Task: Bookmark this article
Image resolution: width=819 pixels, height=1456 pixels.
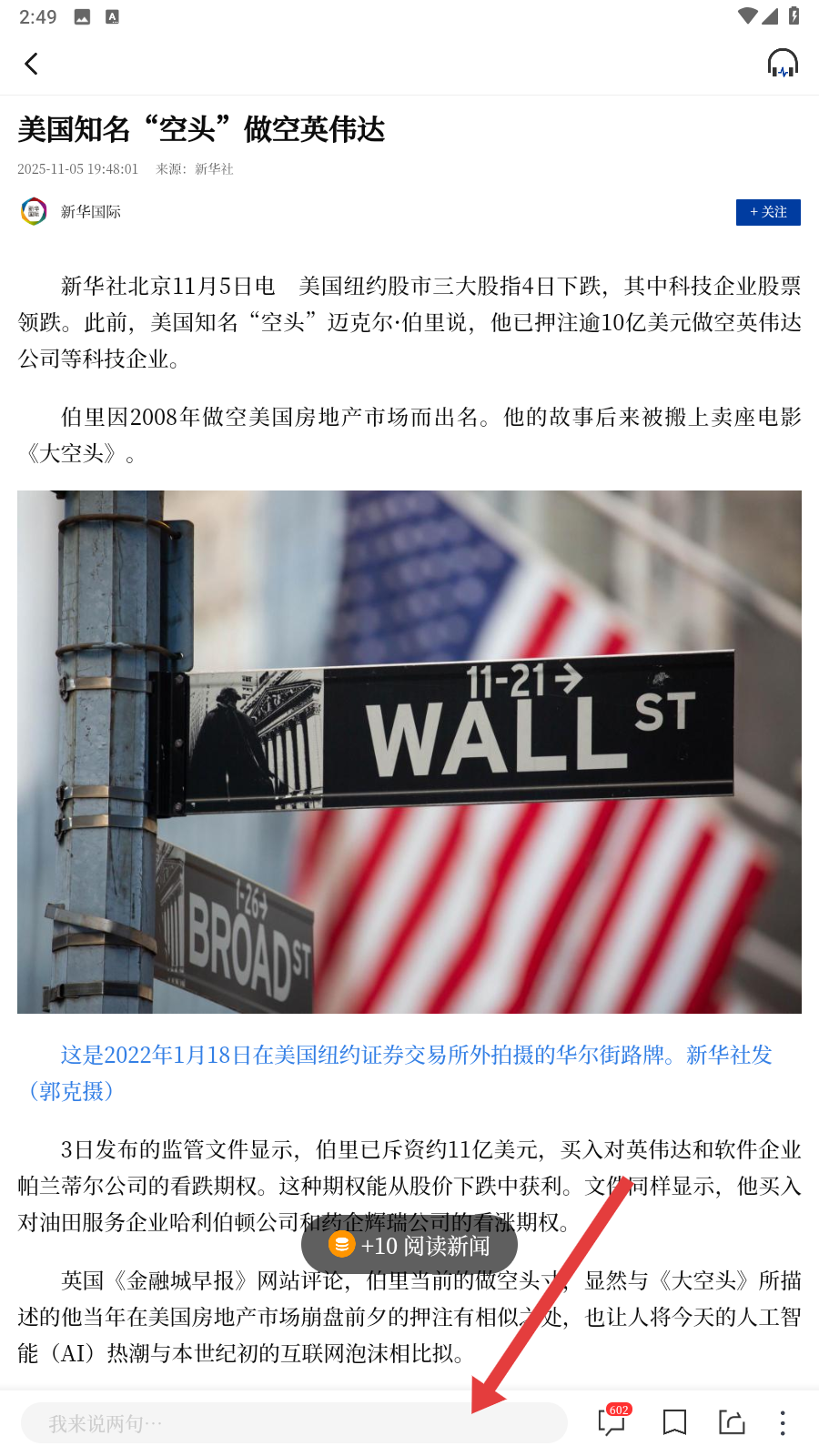Action: coord(674,1421)
